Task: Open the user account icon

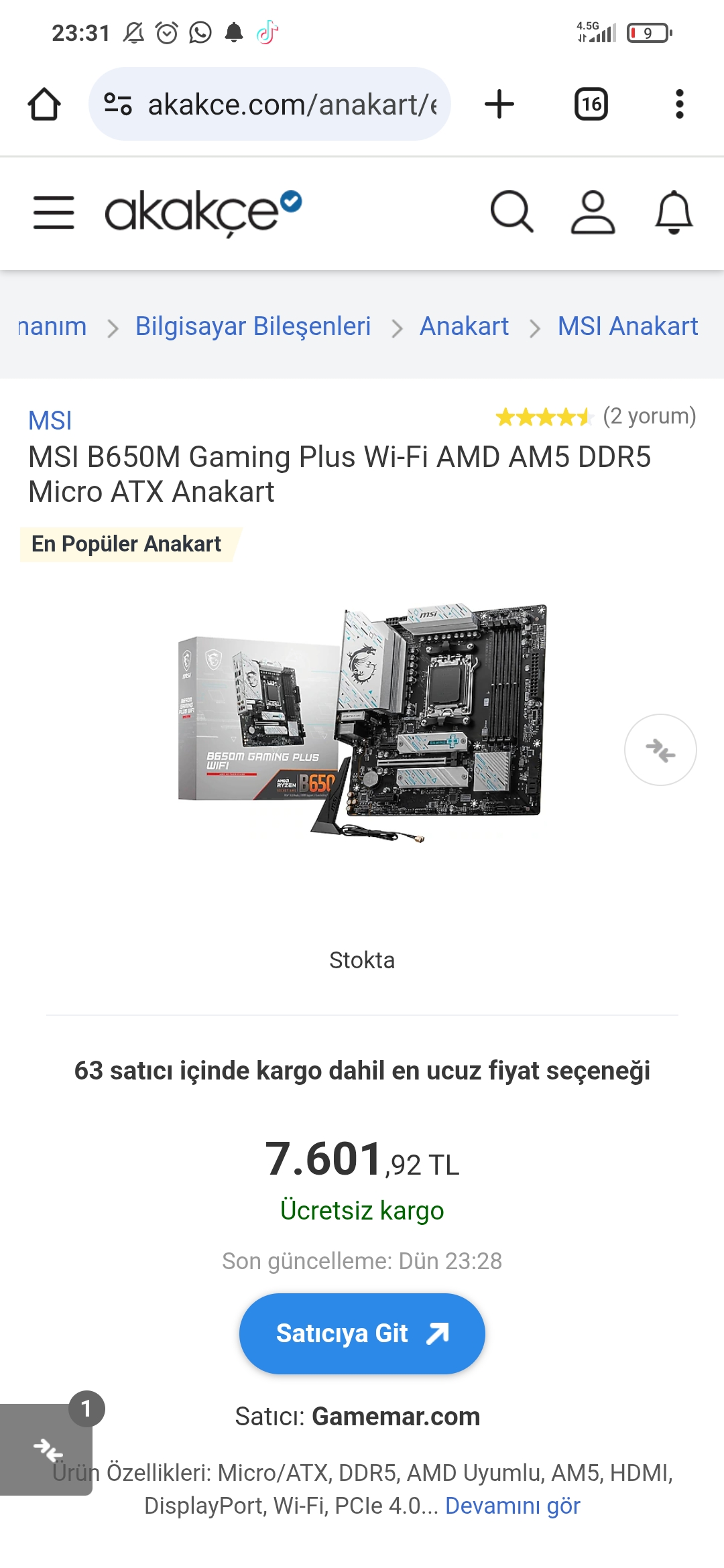Action: (593, 212)
